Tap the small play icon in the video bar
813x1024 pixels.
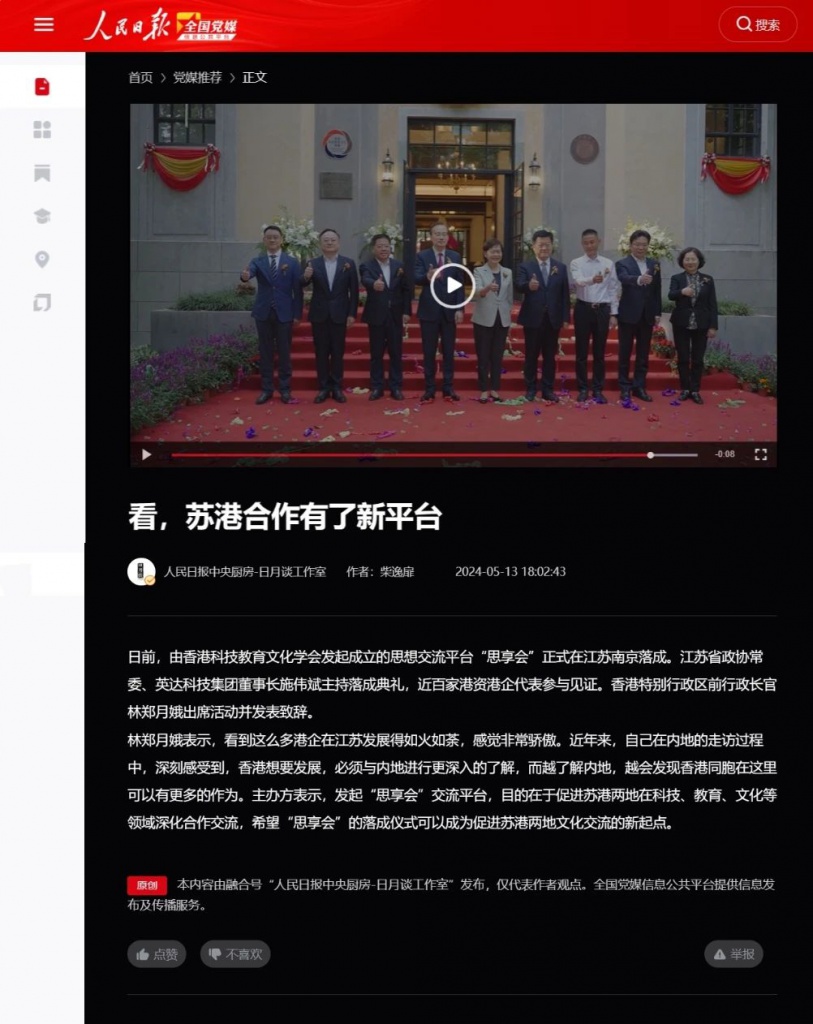pyautogui.click(x=147, y=454)
